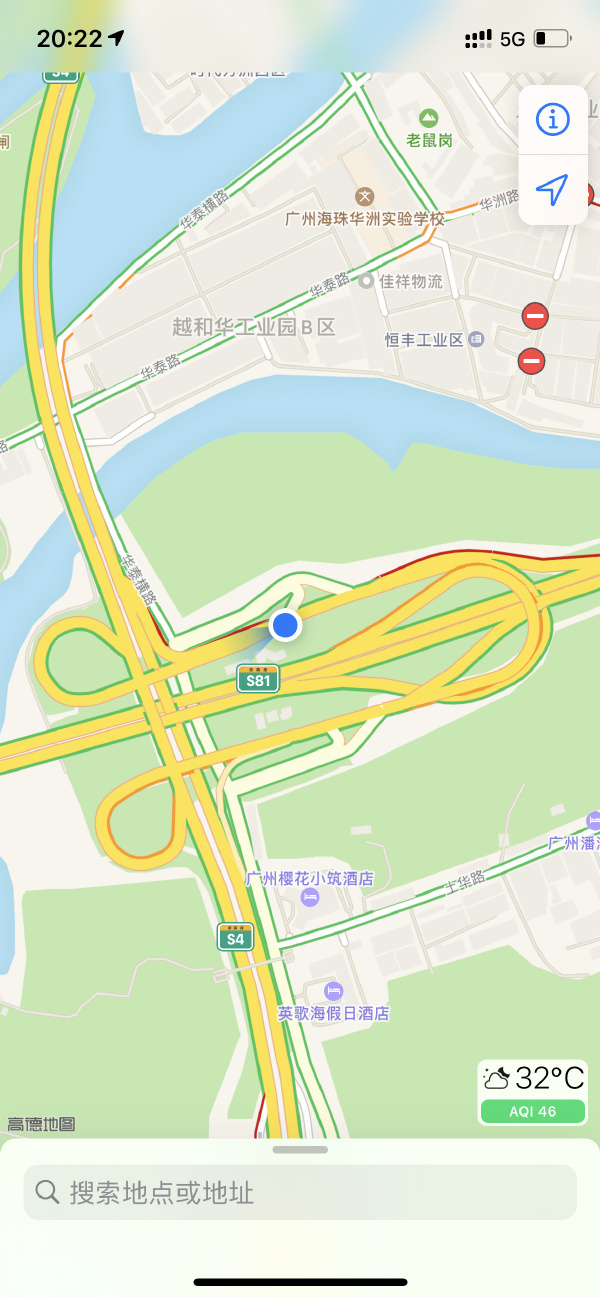Select 英歌海假日酒店 on the map

tap(333, 992)
